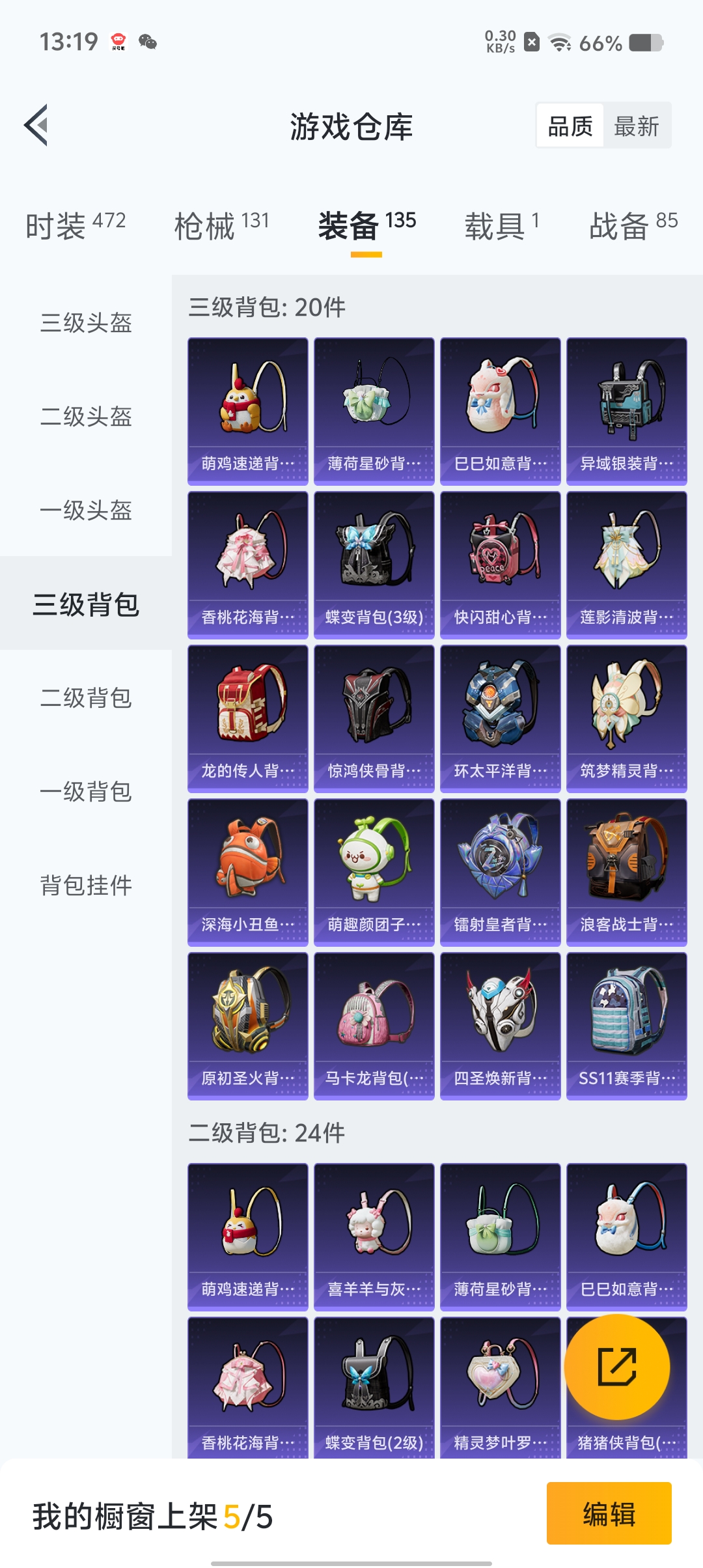Screen dimensions: 703x1568
Task: Open the 载具 tab
Action: tap(501, 226)
